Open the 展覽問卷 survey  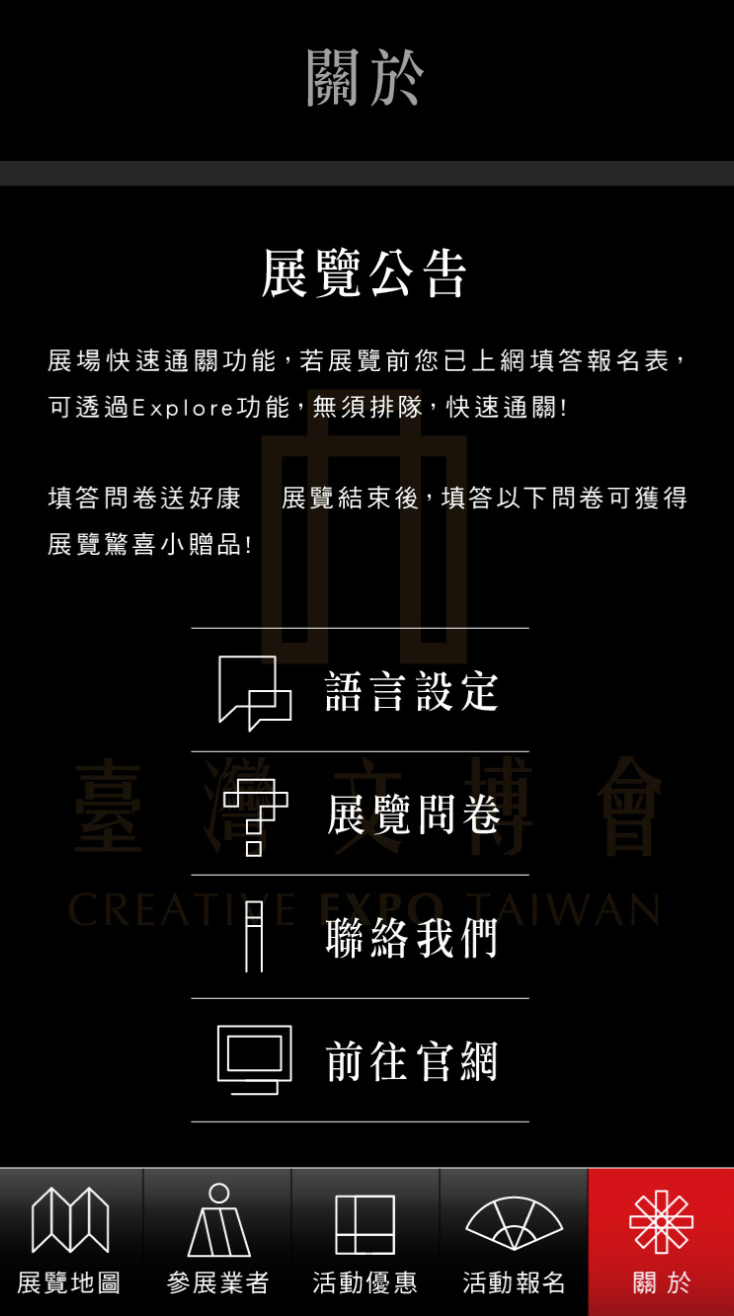tap(360, 814)
